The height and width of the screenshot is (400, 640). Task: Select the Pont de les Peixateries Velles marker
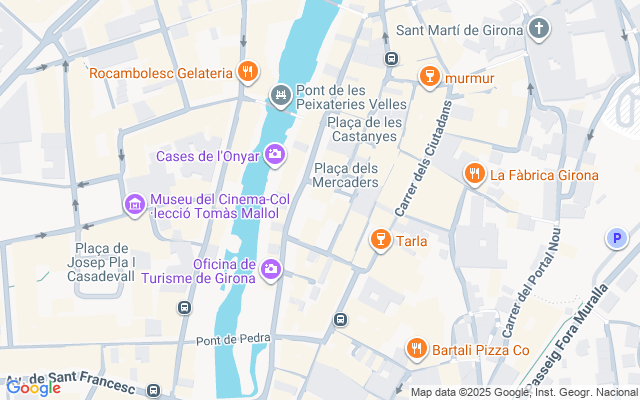click(279, 97)
